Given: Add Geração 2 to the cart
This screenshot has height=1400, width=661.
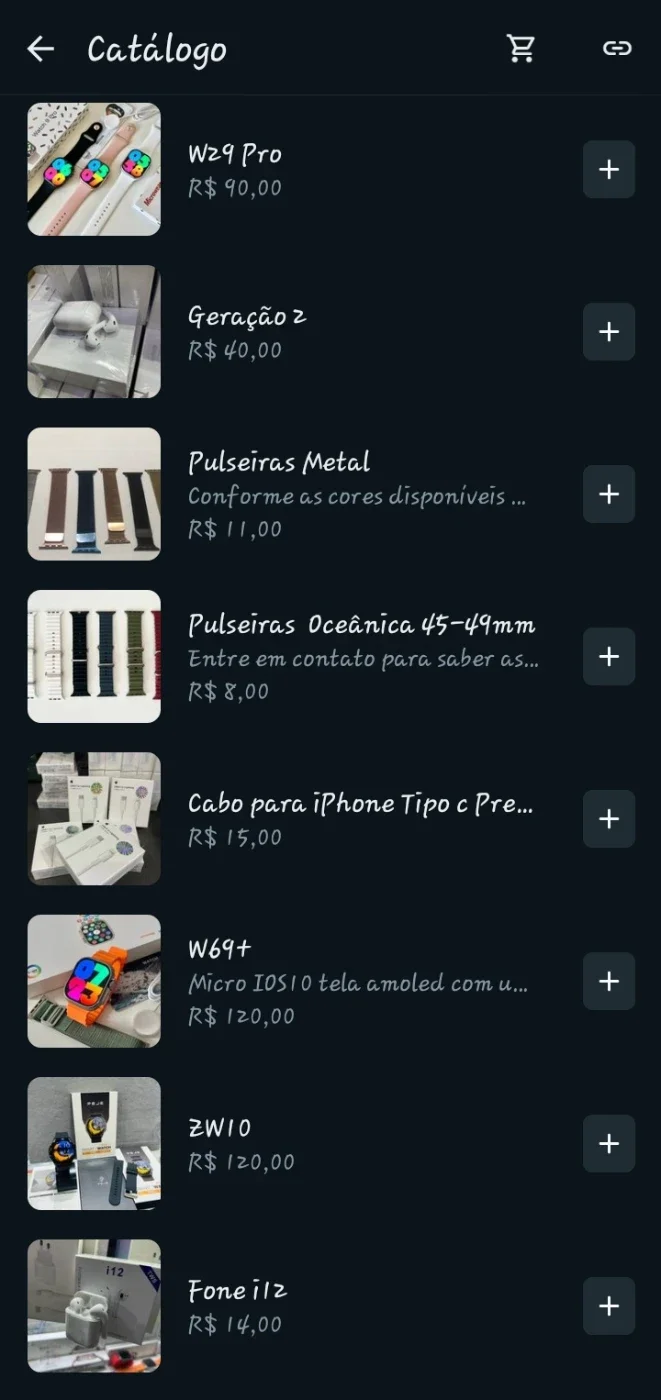Looking at the screenshot, I should (x=609, y=331).
